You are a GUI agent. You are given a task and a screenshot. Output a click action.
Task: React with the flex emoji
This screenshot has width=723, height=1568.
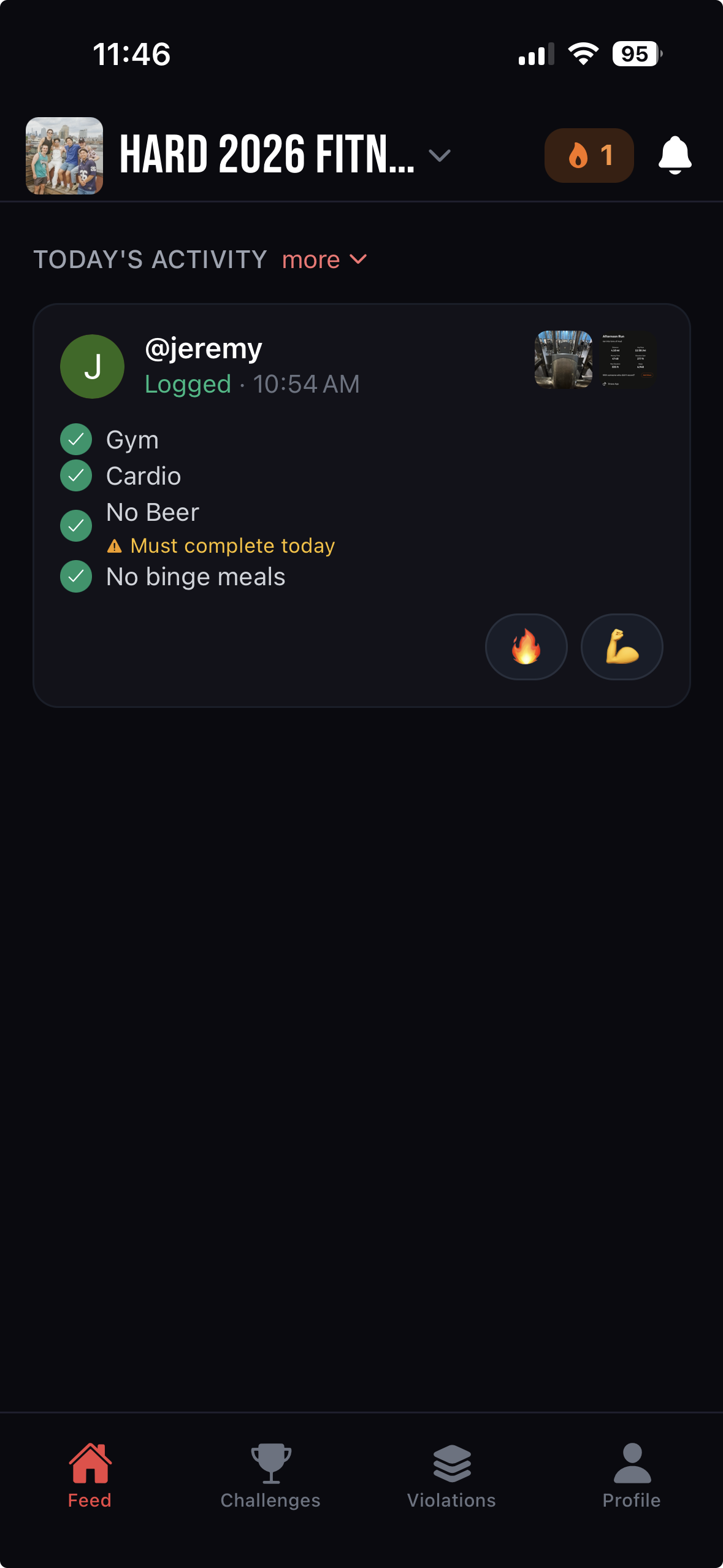(621, 647)
